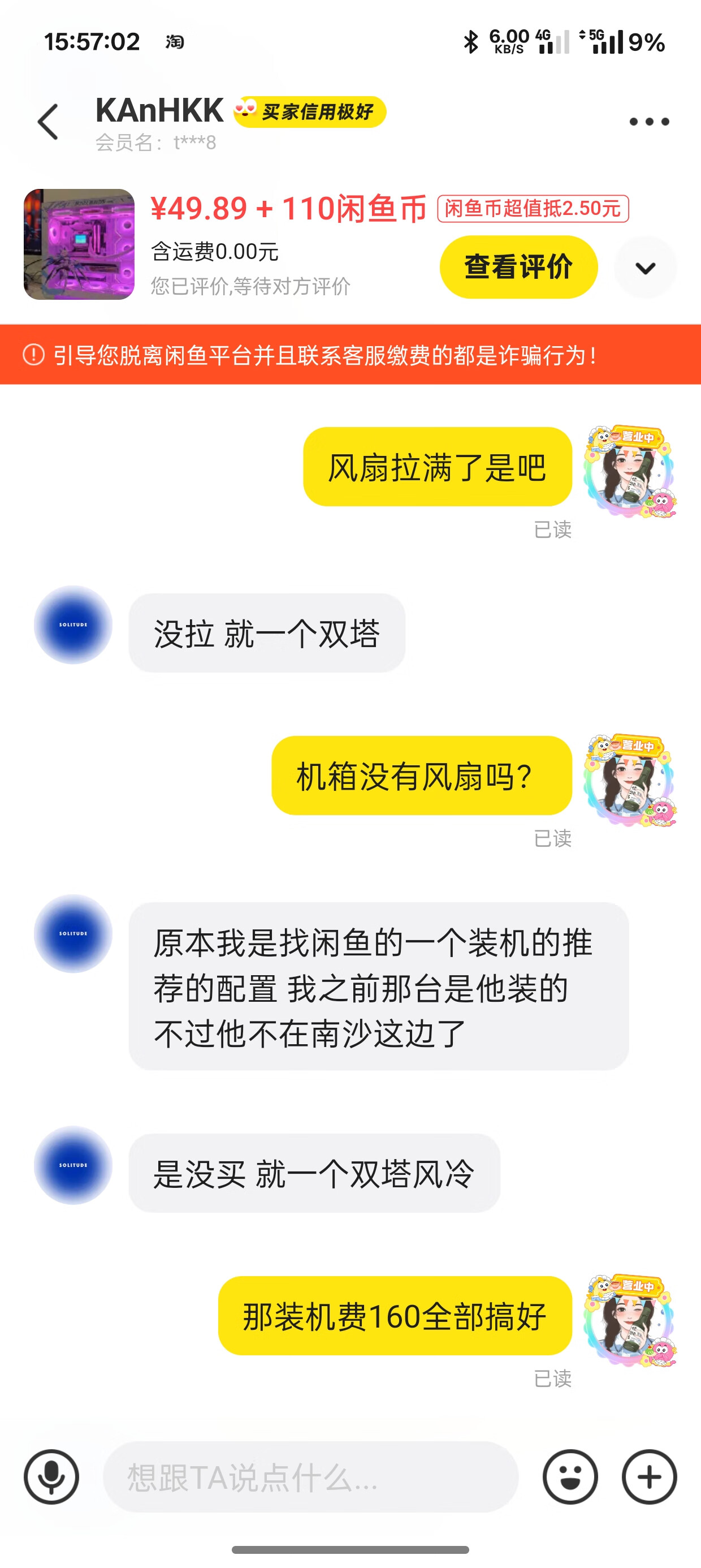701x1568 pixels.
Task: Expand order details chevron
Action: coord(645,268)
